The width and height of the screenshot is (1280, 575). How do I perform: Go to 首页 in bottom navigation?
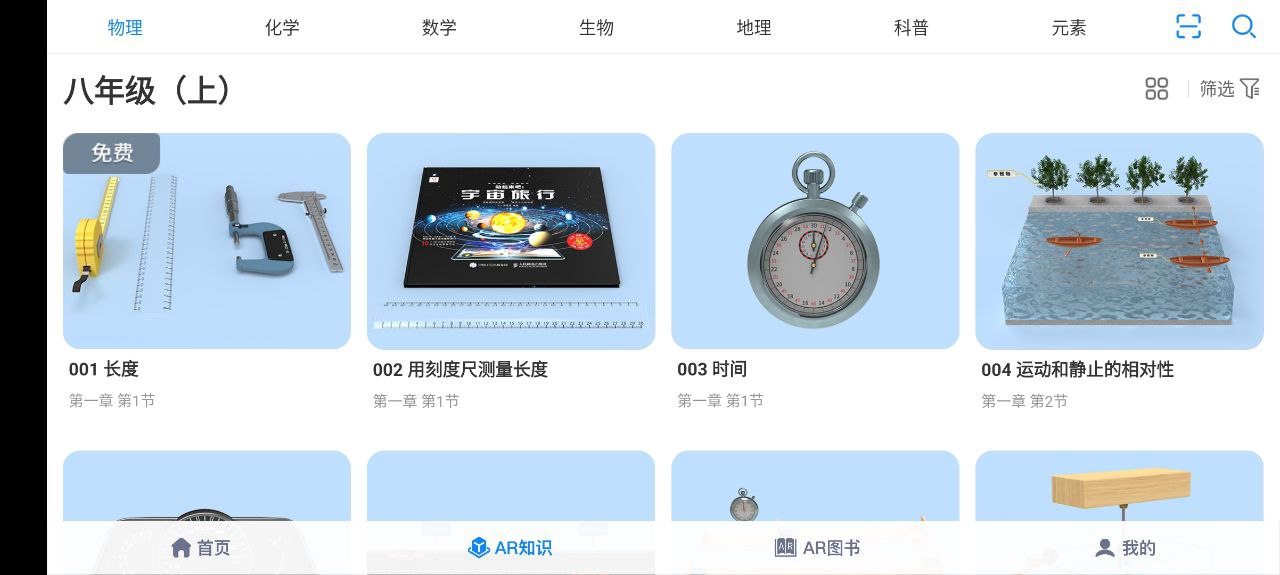pos(201,548)
